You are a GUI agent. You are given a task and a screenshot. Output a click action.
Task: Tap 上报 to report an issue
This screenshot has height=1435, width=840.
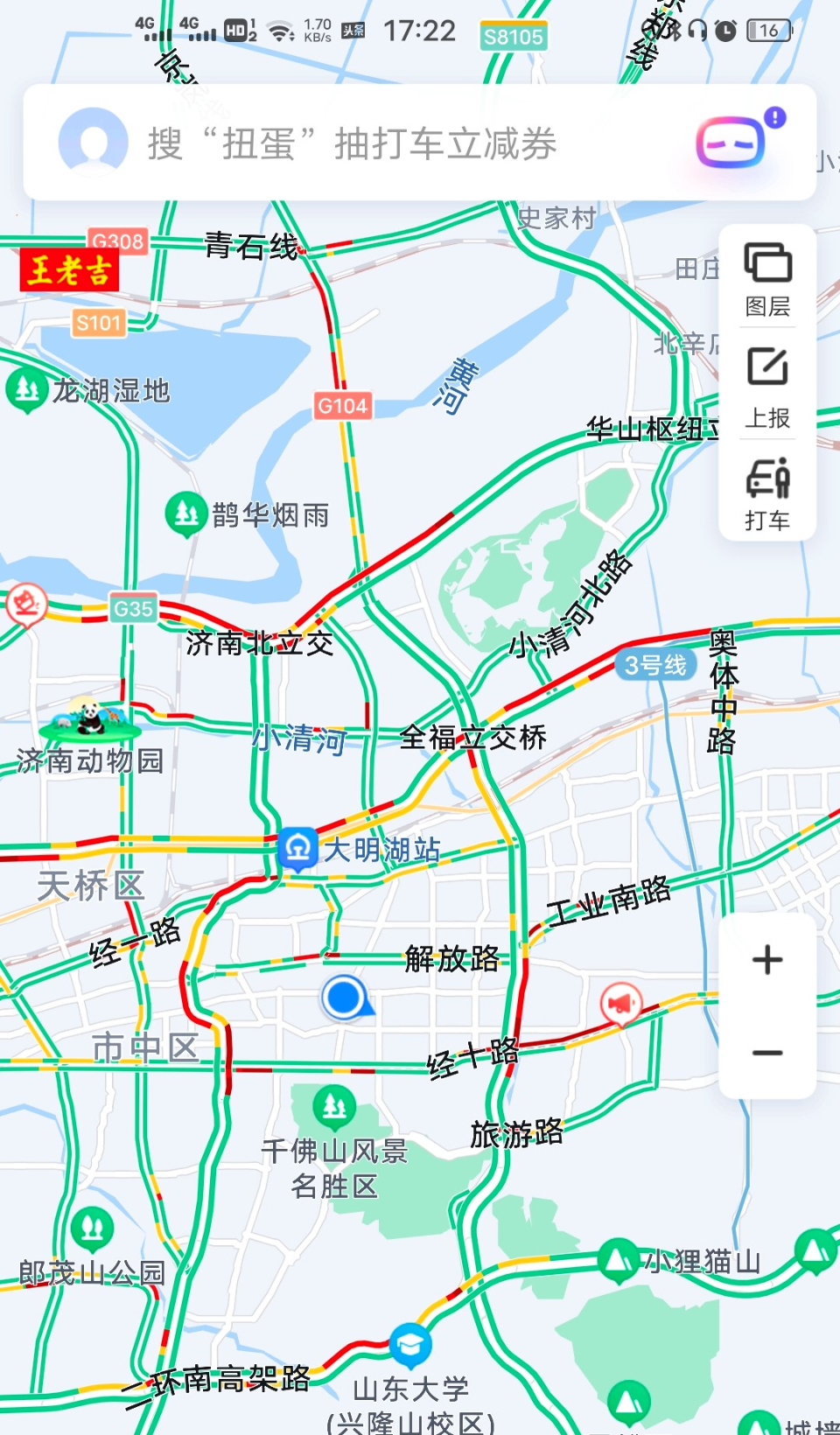(x=767, y=387)
